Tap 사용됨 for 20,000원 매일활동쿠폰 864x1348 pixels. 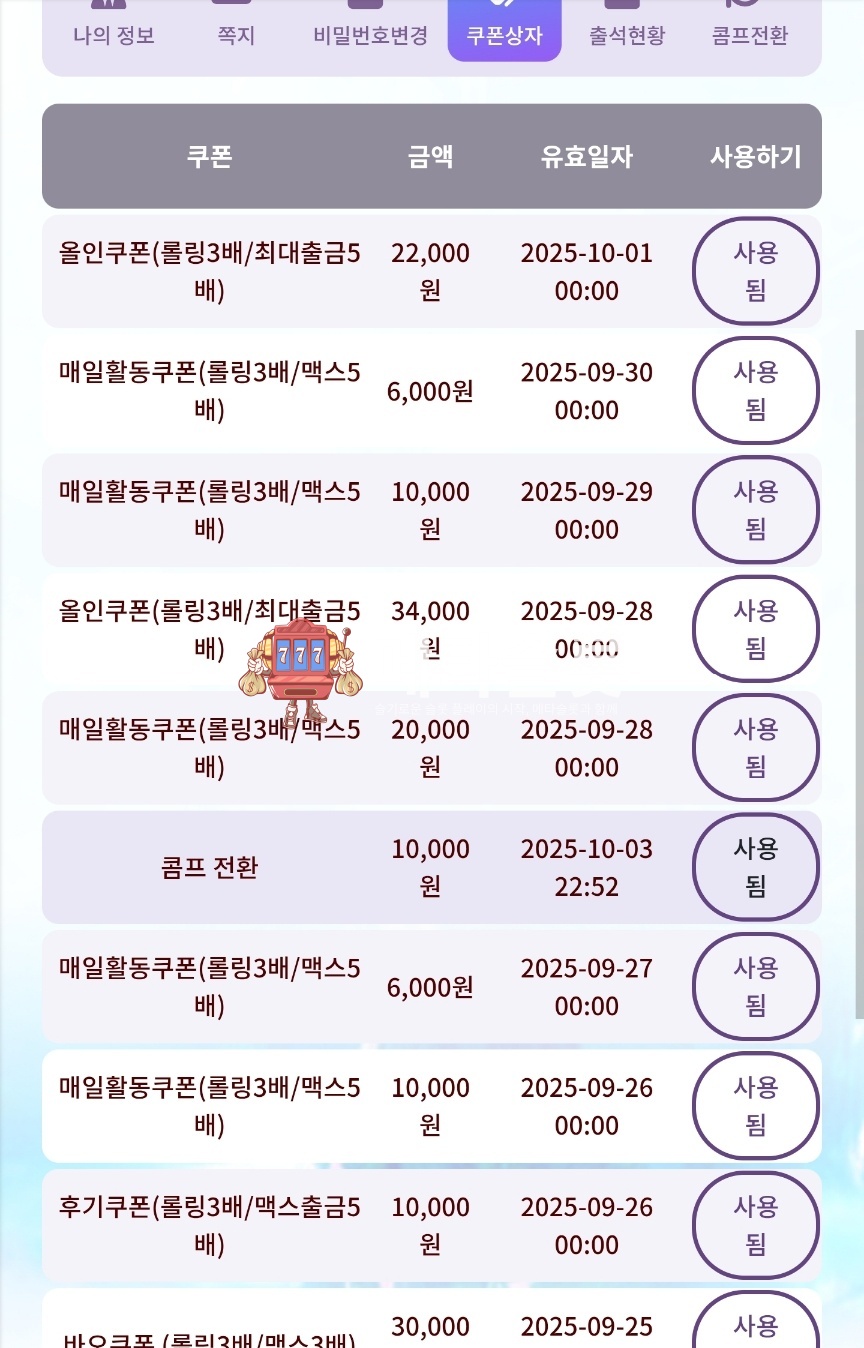click(755, 748)
